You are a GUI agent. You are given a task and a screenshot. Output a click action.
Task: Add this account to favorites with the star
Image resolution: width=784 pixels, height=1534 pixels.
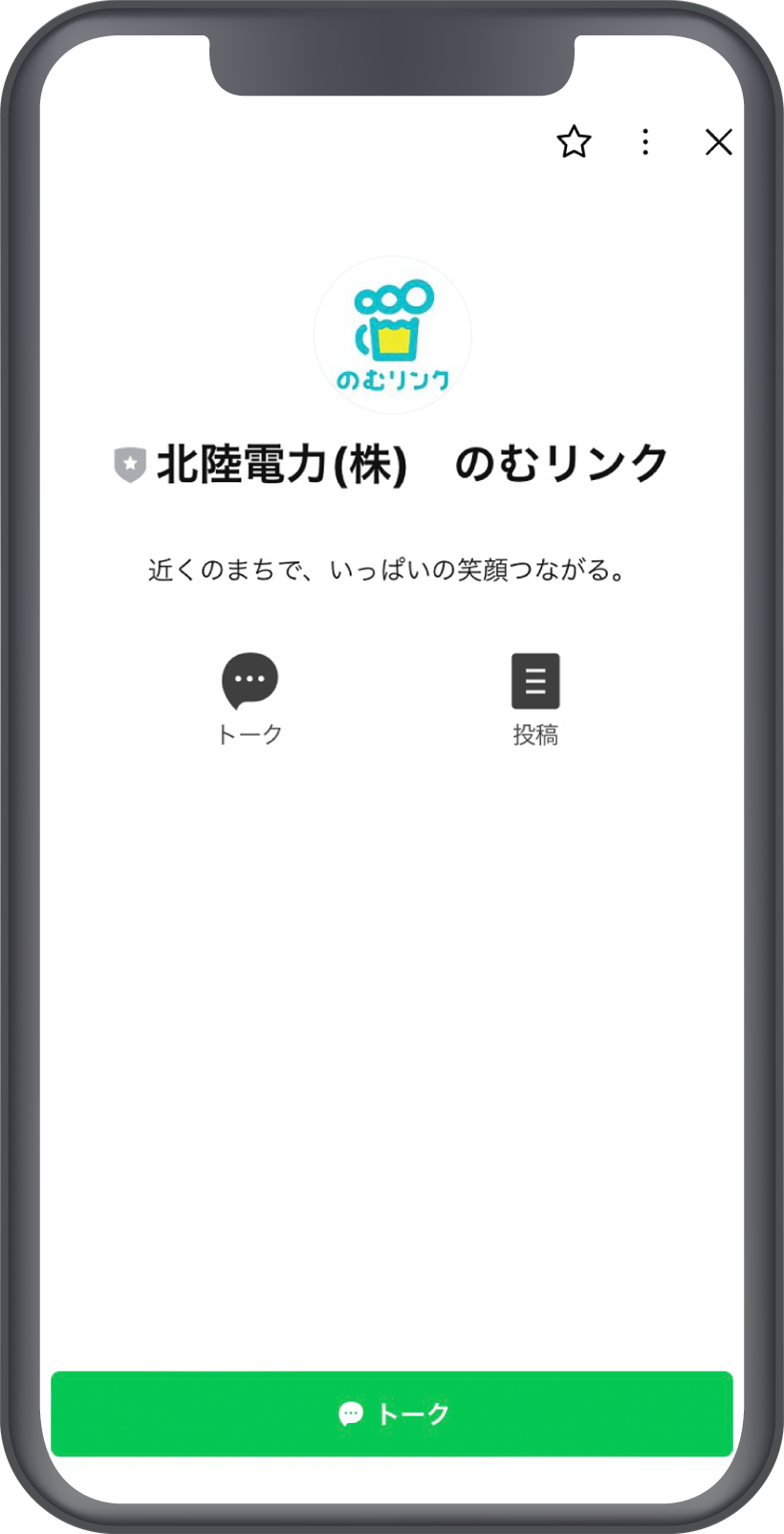click(574, 142)
